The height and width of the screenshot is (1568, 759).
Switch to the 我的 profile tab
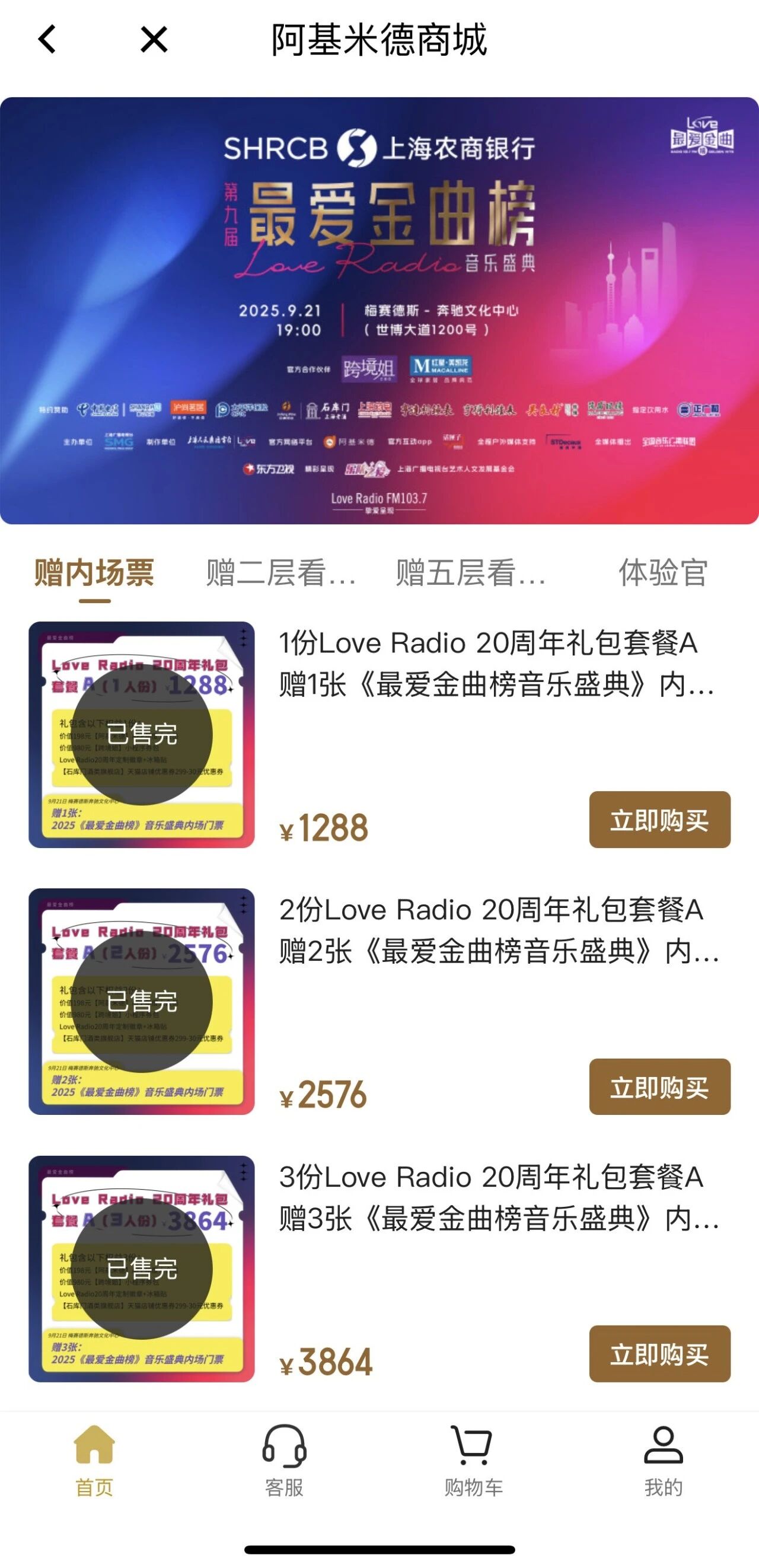coord(664,1461)
